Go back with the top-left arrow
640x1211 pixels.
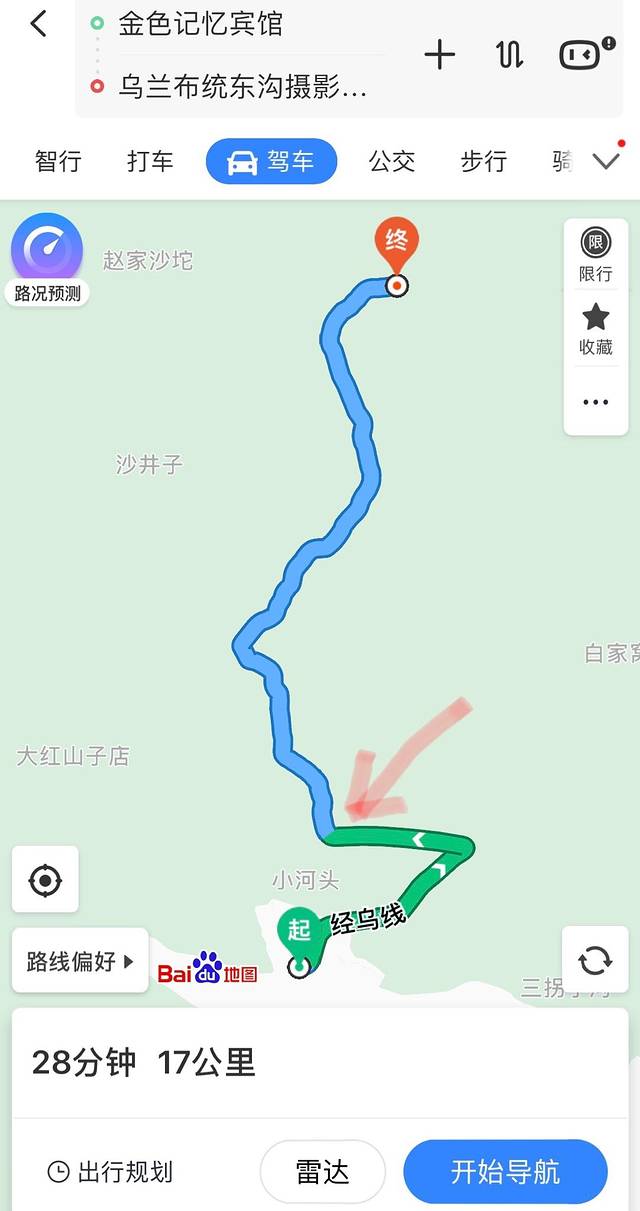pos(38,25)
